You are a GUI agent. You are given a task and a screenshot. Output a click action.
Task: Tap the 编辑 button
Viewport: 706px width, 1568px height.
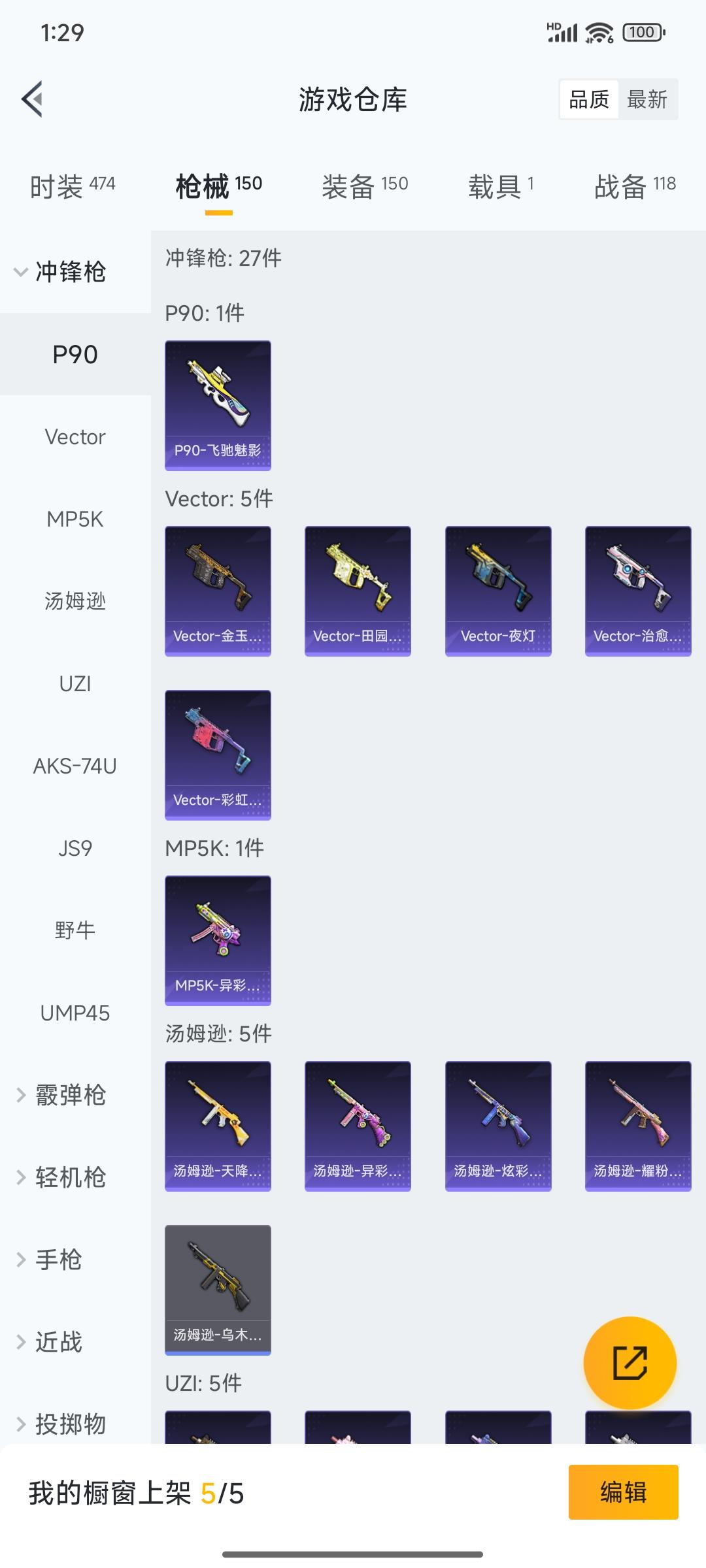click(x=623, y=1492)
